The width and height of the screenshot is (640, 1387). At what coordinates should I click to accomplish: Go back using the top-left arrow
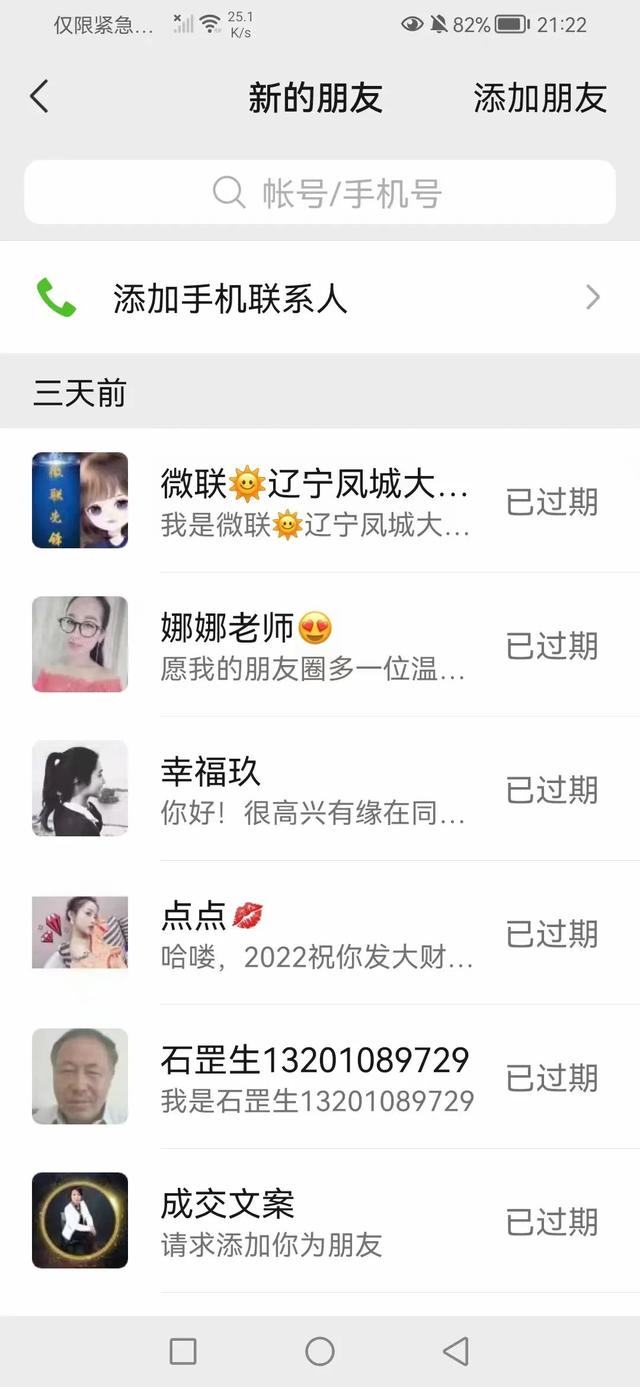tap(39, 97)
